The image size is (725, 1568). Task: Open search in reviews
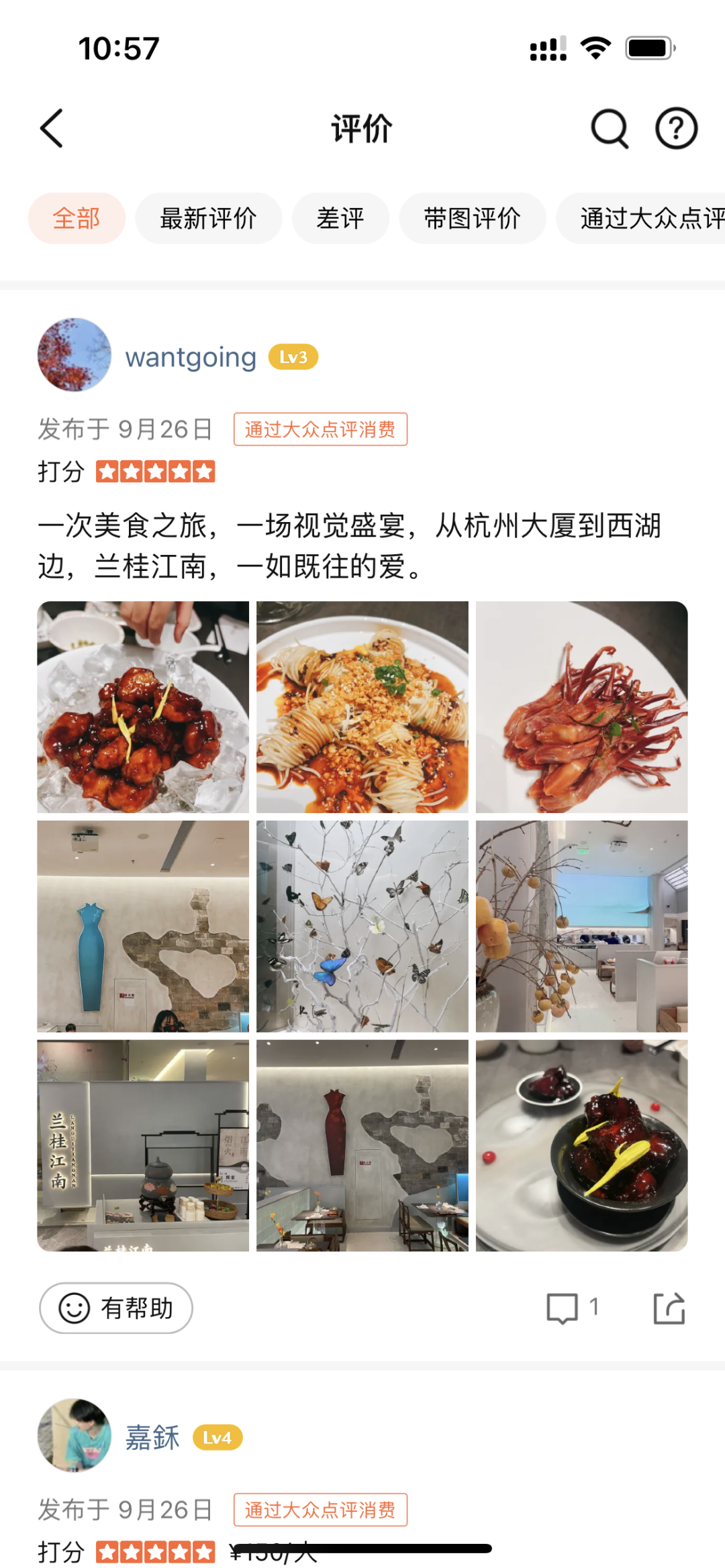click(609, 128)
